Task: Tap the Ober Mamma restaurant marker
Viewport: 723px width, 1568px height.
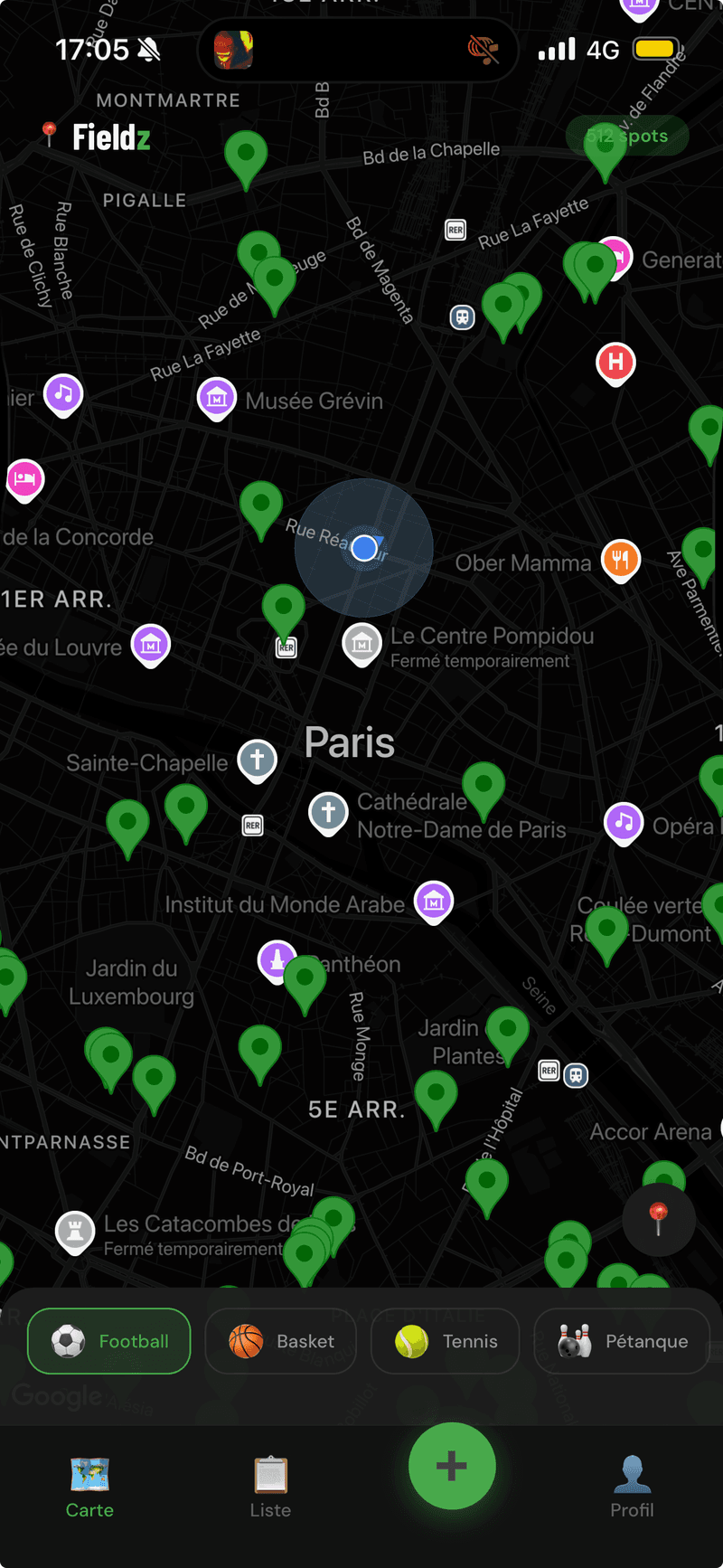Action: click(x=621, y=560)
